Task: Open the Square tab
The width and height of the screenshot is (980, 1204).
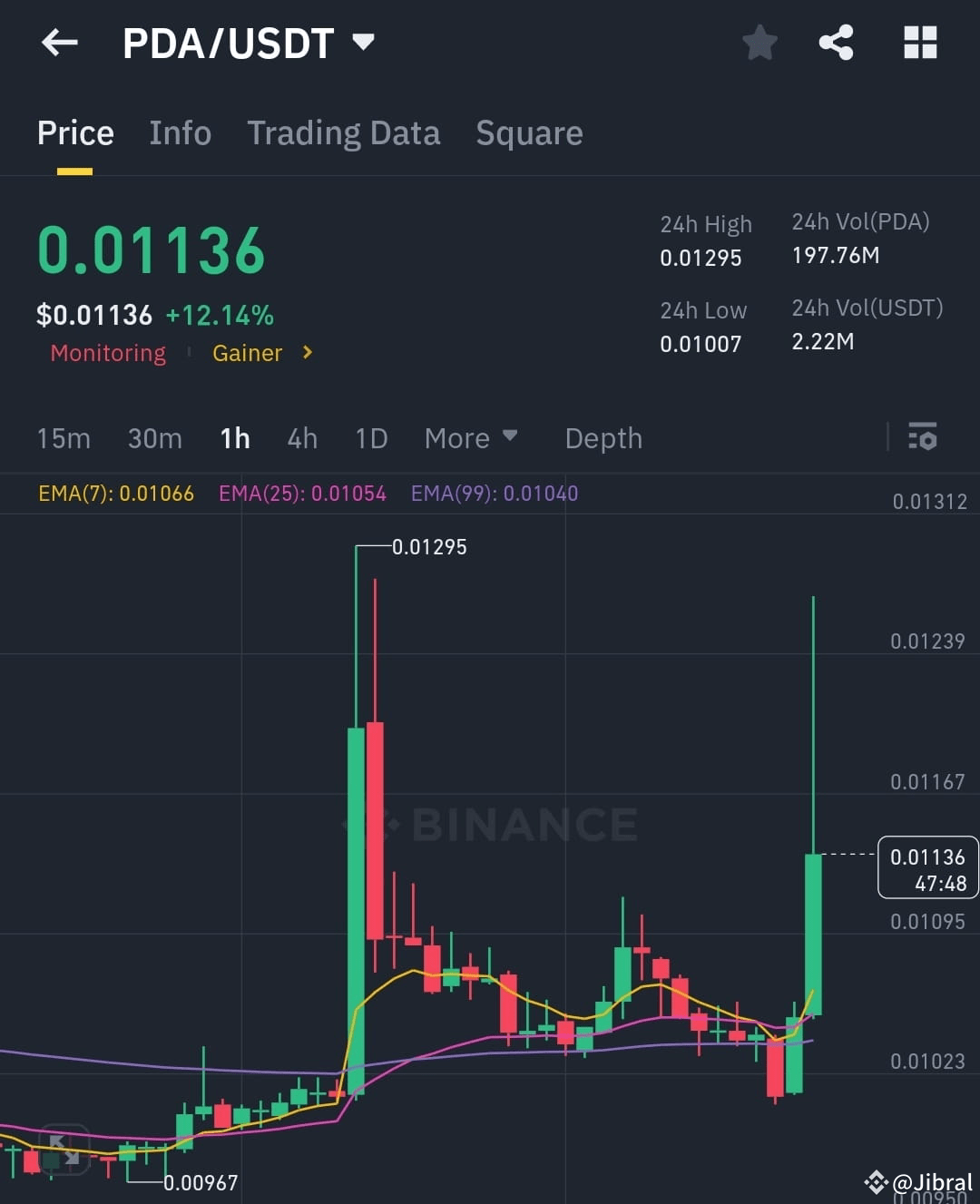Action: coord(529,132)
